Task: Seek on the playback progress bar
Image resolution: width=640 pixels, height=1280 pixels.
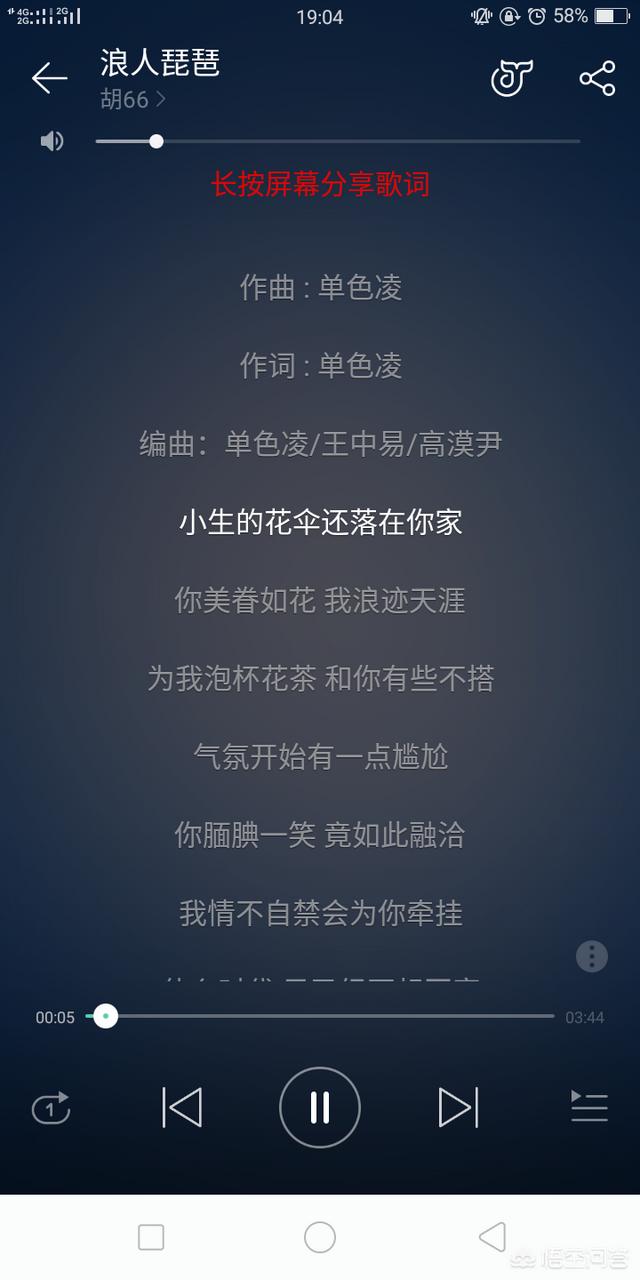Action: coord(320,1016)
